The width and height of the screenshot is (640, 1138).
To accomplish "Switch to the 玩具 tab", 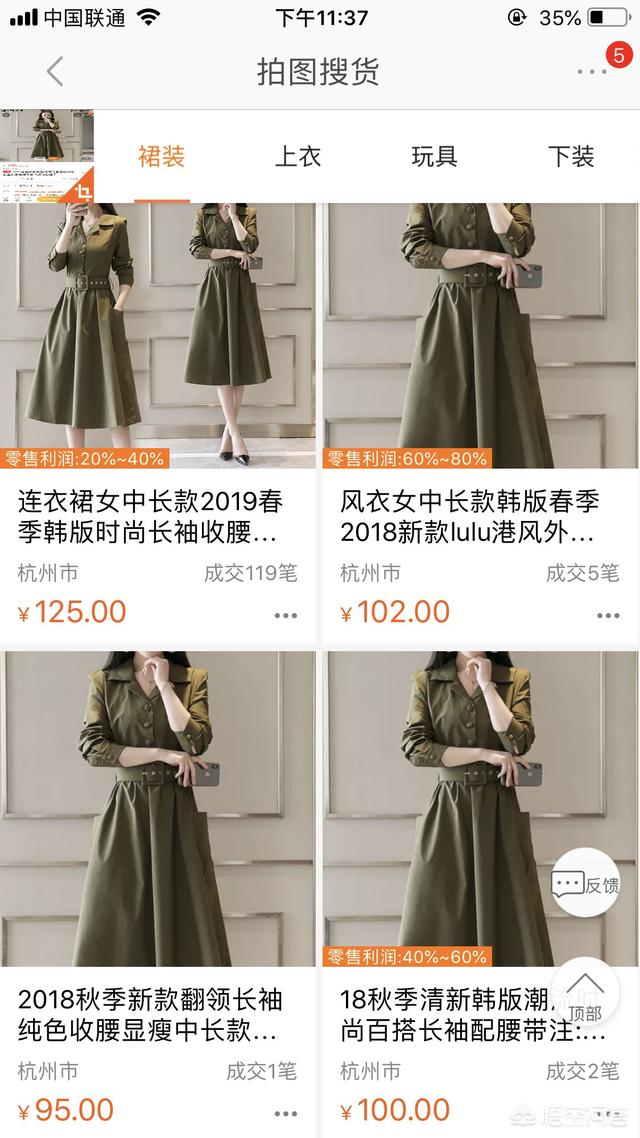I will coord(434,157).
